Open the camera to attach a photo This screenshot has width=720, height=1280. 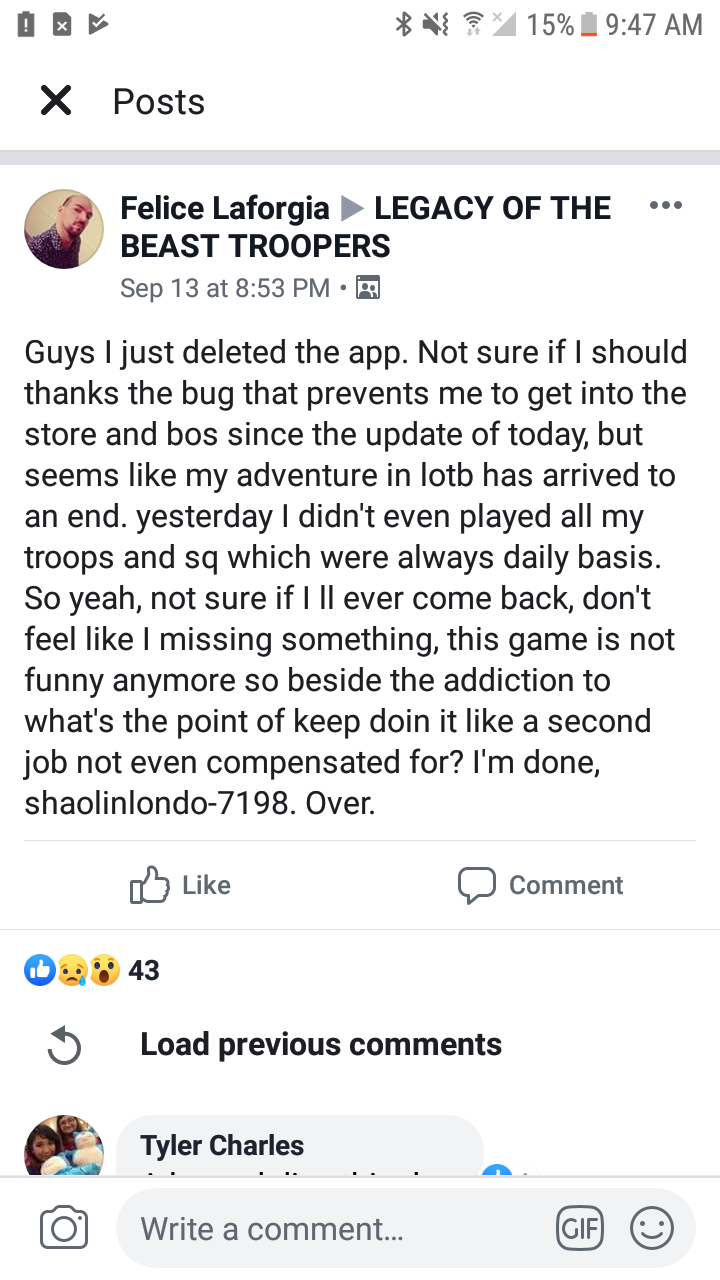pos(65,1229)
